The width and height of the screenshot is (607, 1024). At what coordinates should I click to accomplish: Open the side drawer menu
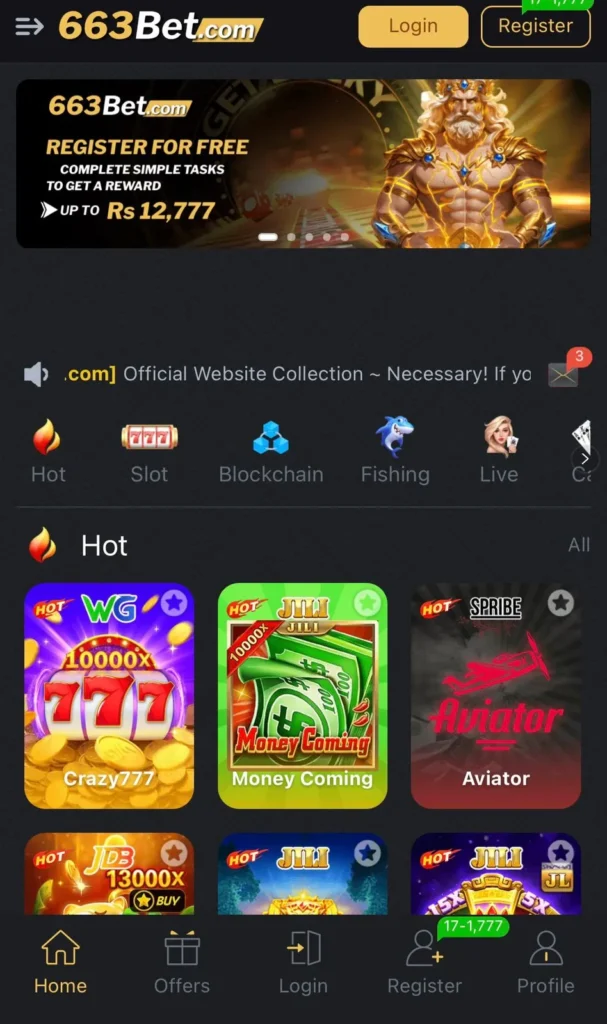point(29,26)
